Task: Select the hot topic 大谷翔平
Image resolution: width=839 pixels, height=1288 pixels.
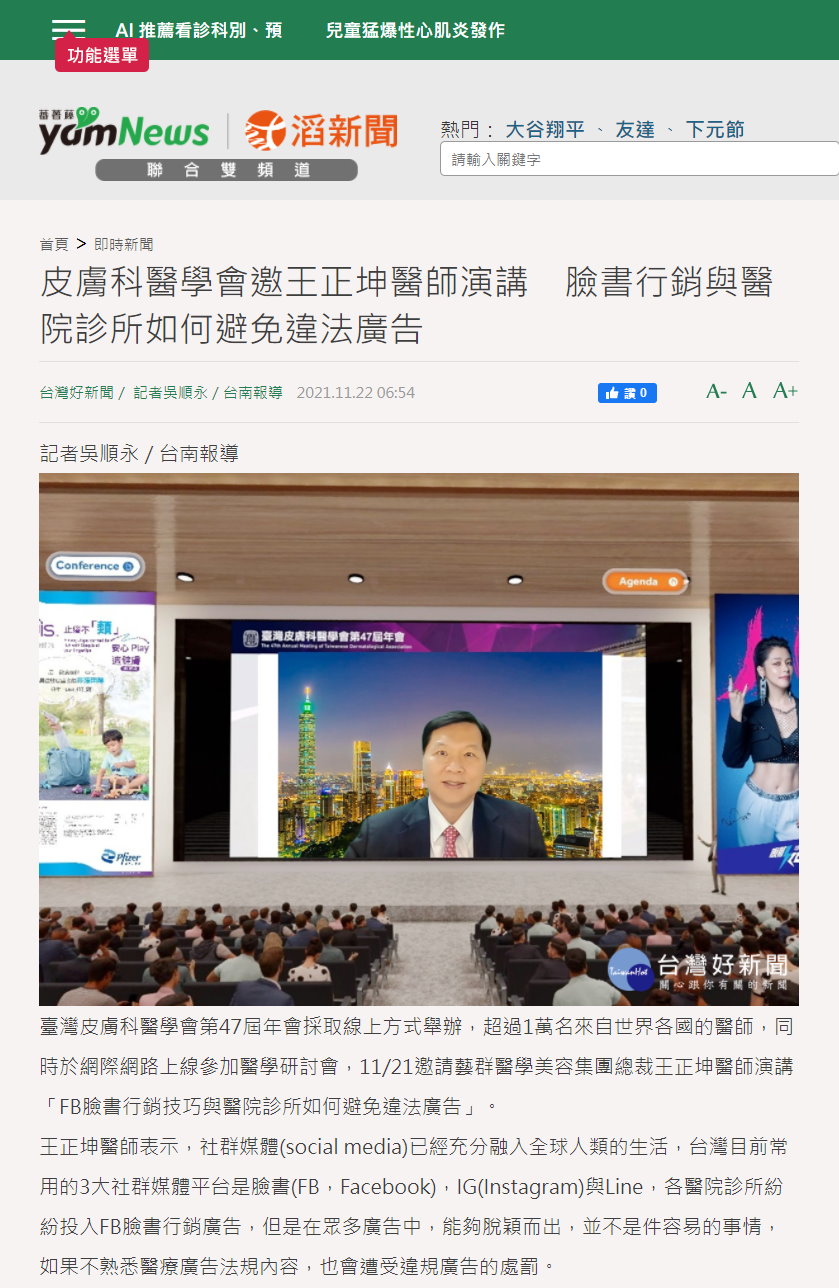Action: click(545, 129)
